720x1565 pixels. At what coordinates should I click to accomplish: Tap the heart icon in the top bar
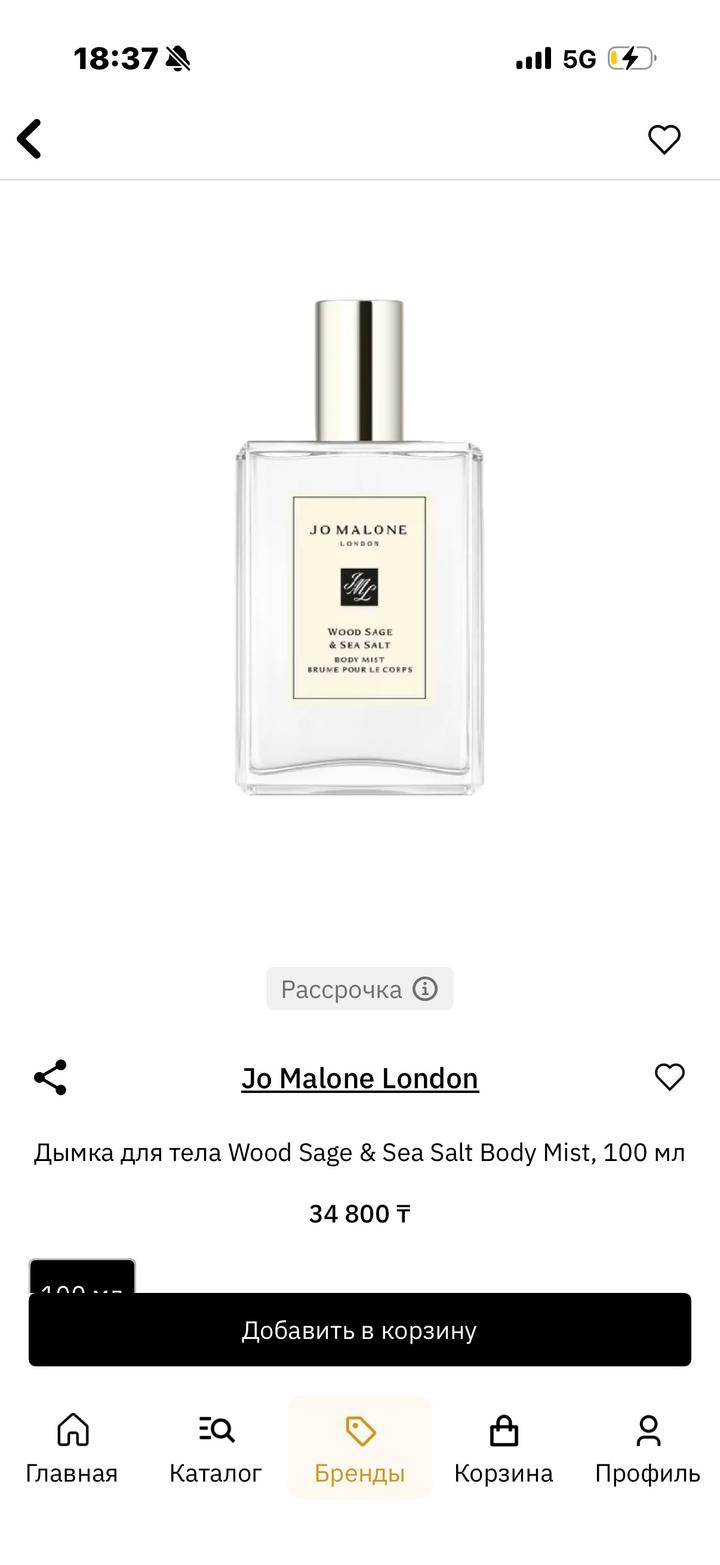(664, 139)
